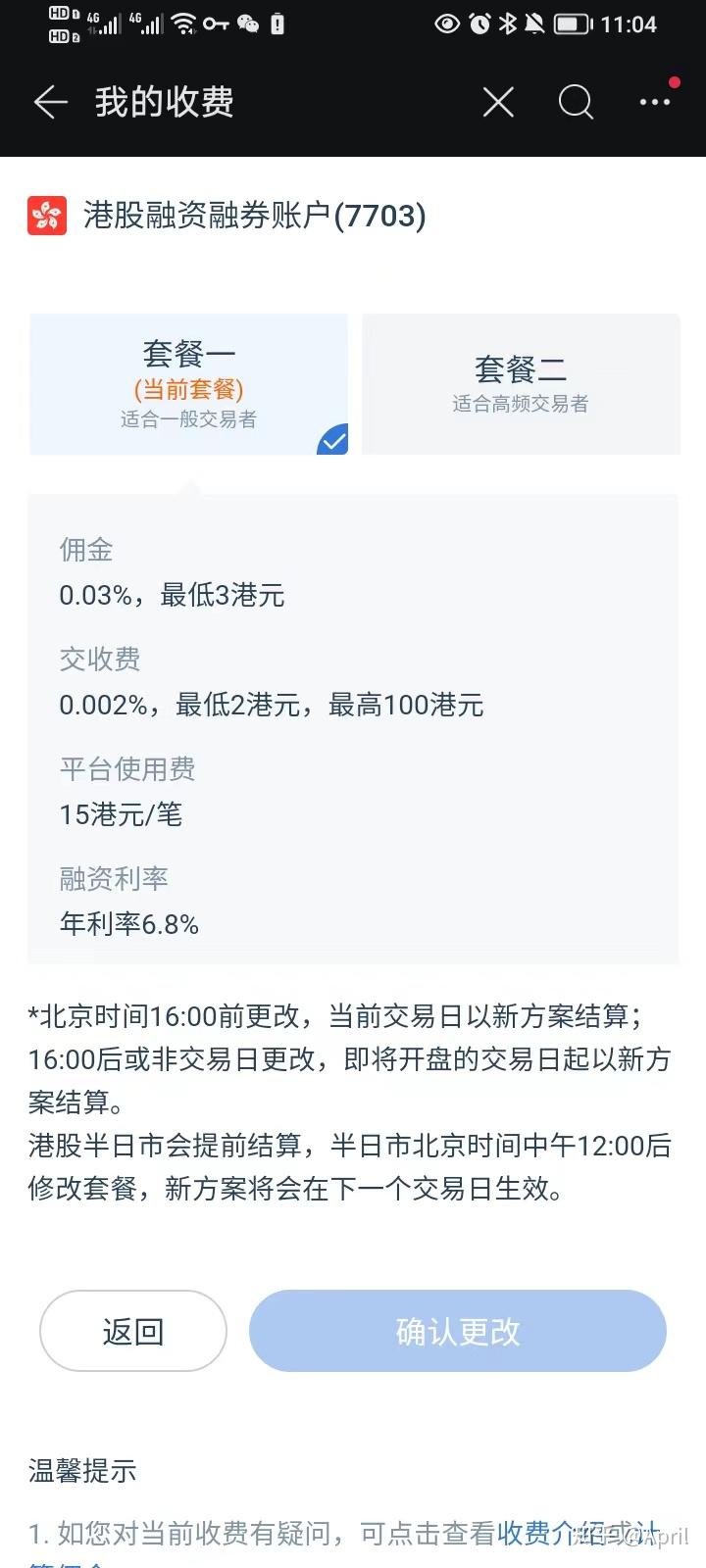The image size is (706, 1568).
Task: Tap the battery indicator in the status bar
Action: click(x=574, y=24)
